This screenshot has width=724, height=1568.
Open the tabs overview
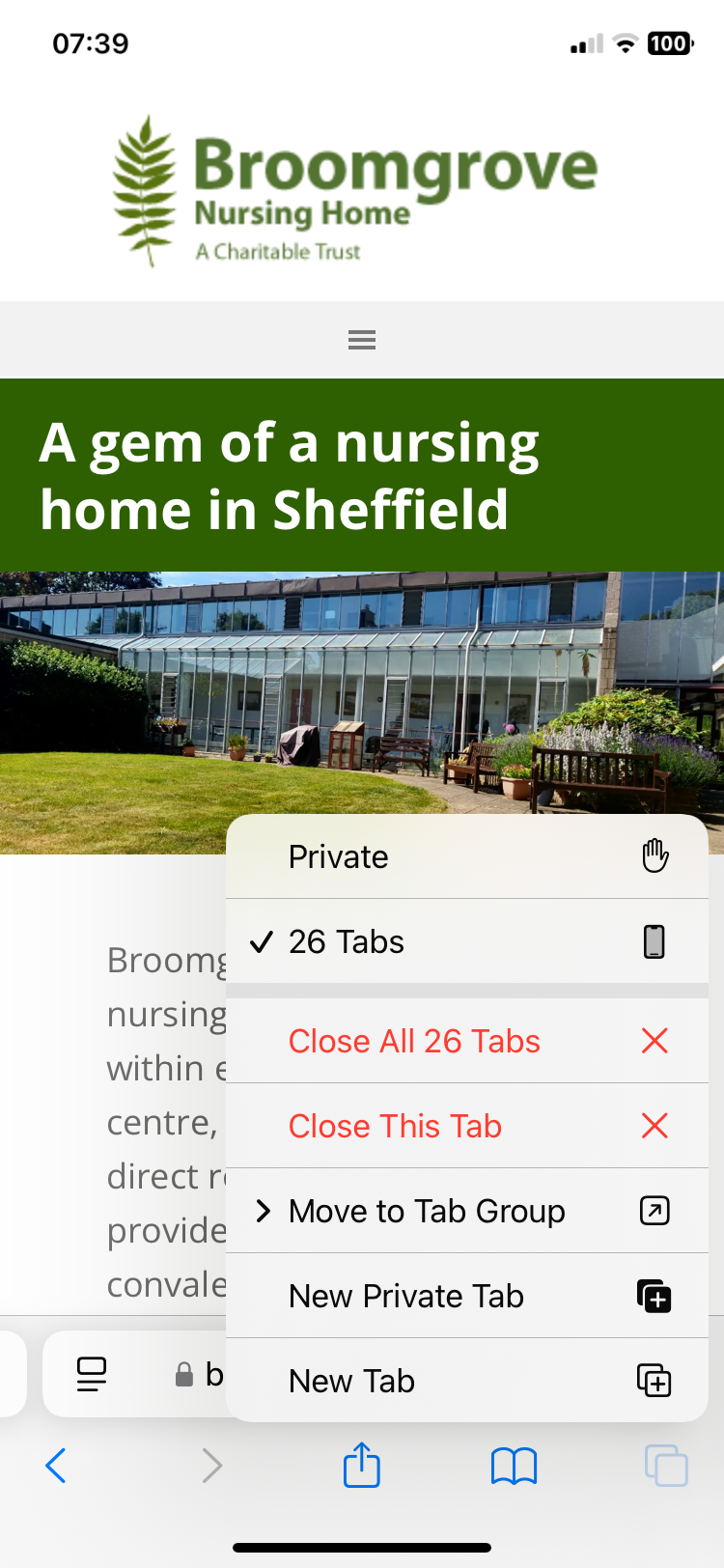[x=666, y=1466]
